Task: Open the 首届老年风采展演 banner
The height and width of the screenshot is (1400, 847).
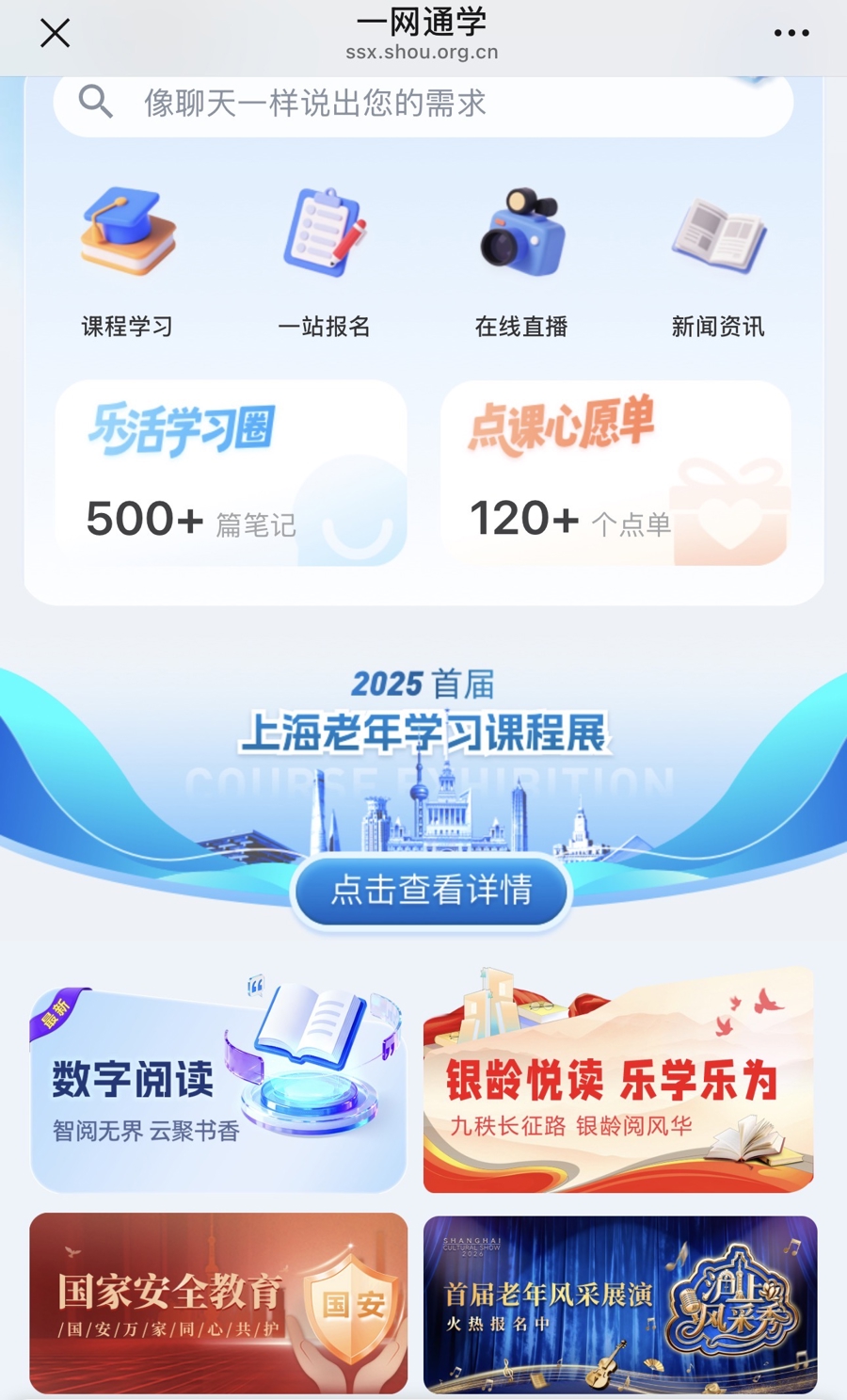Action: pos(619,1303)
